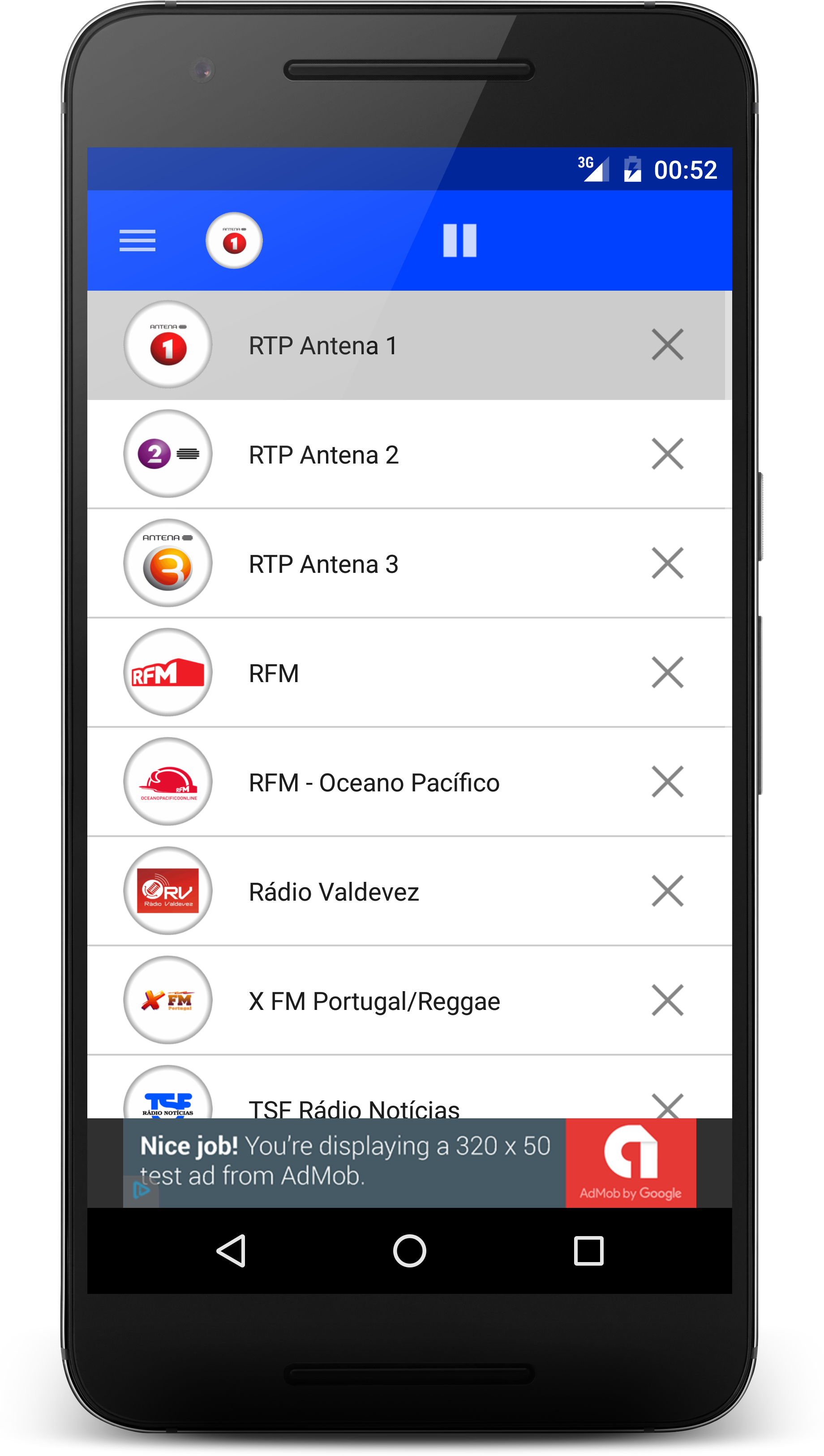Delete RTP Antena 3 from list
This screenshot has width=824, height=1456.
[x=667, y=563]
